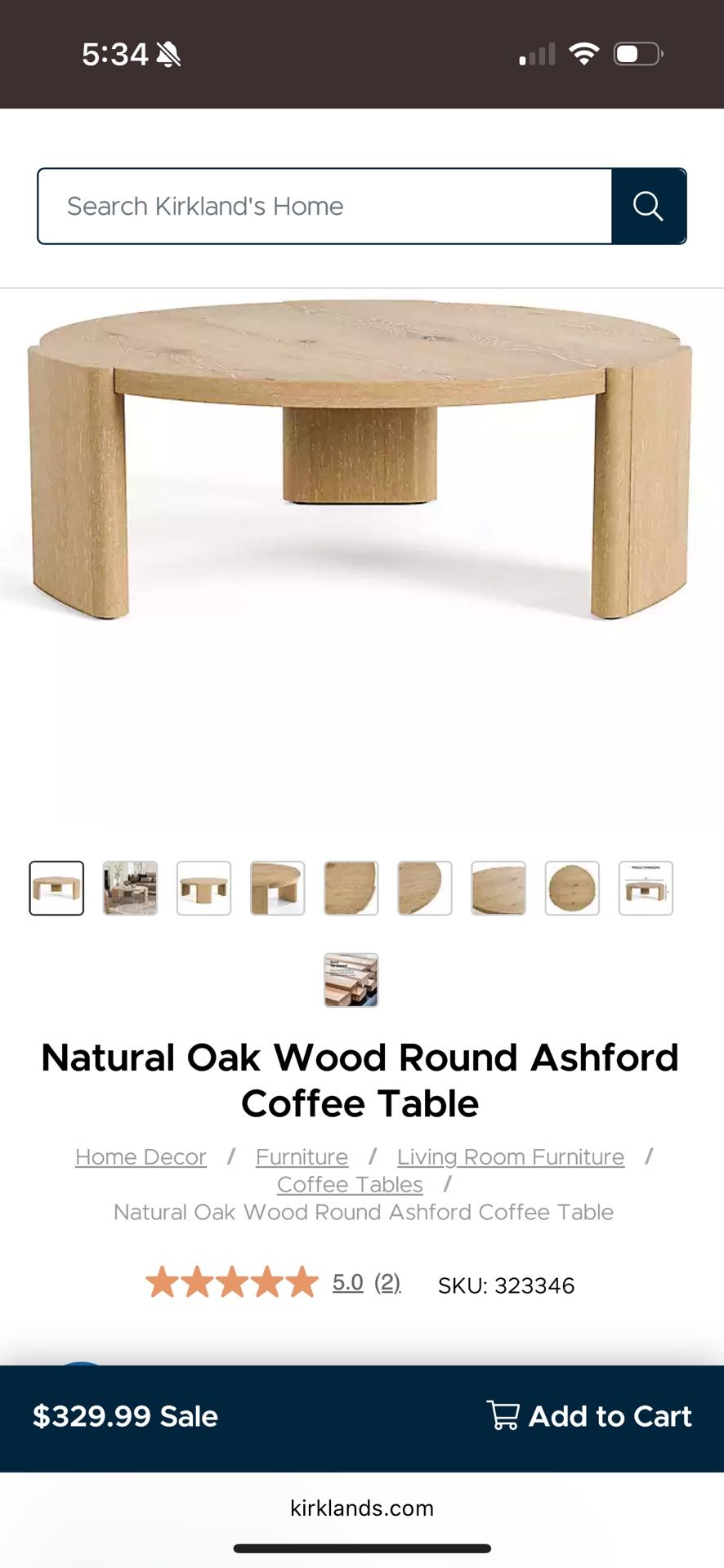Open the Coffee Tables breadcrumb link
Screen dimensions: 724x1568
tap(349, 1184)
